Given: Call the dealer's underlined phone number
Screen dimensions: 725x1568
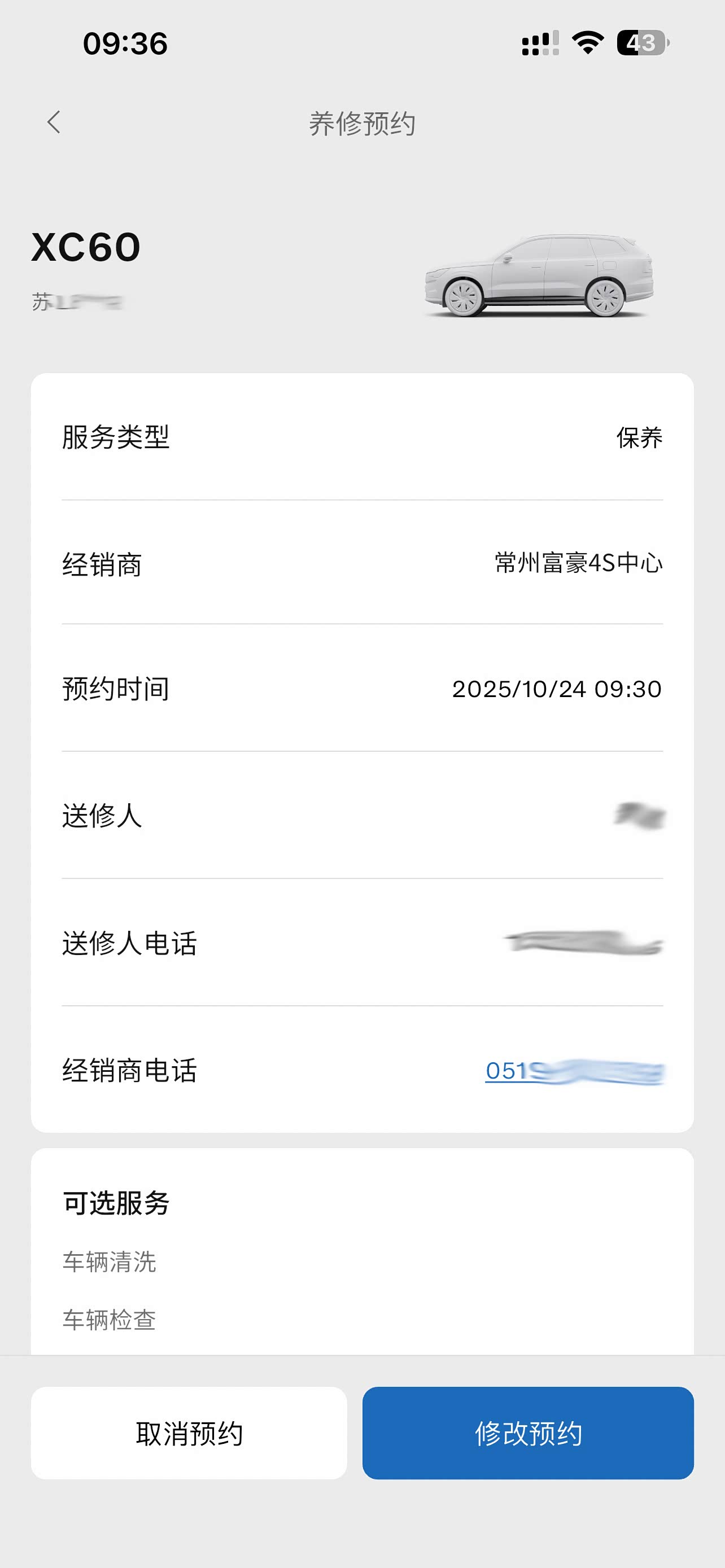Looking at the screenshot, I should 574,1071.
